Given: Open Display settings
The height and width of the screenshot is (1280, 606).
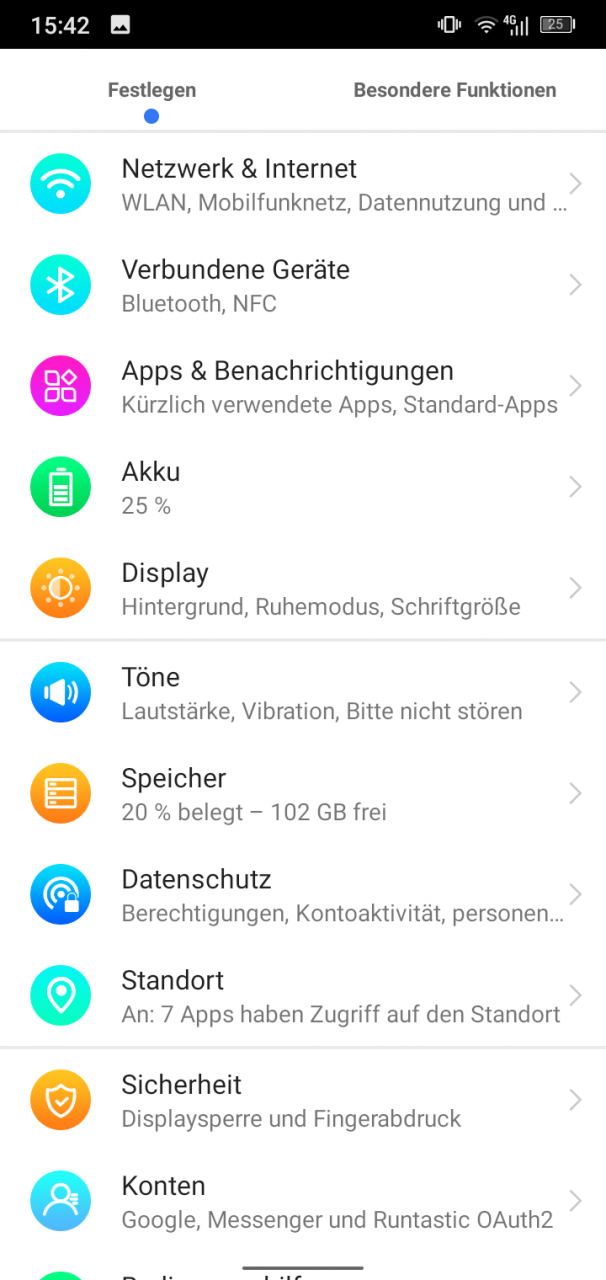Looking at the screenshot, I should click(x=303, y=588).
